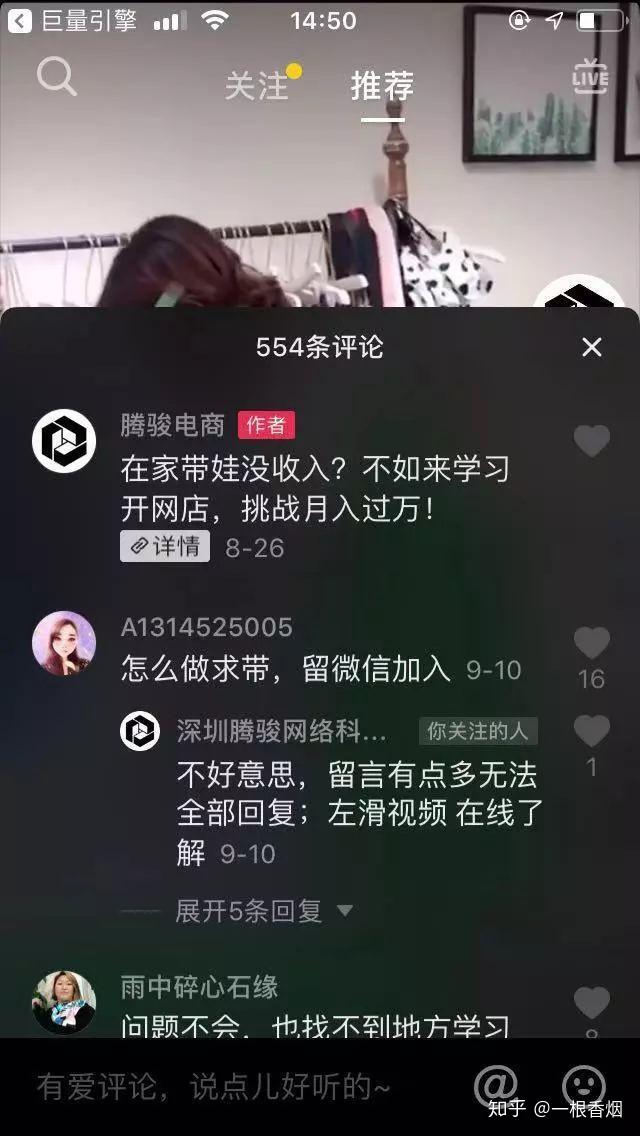Like the comment by 腾骏电商

592,441
